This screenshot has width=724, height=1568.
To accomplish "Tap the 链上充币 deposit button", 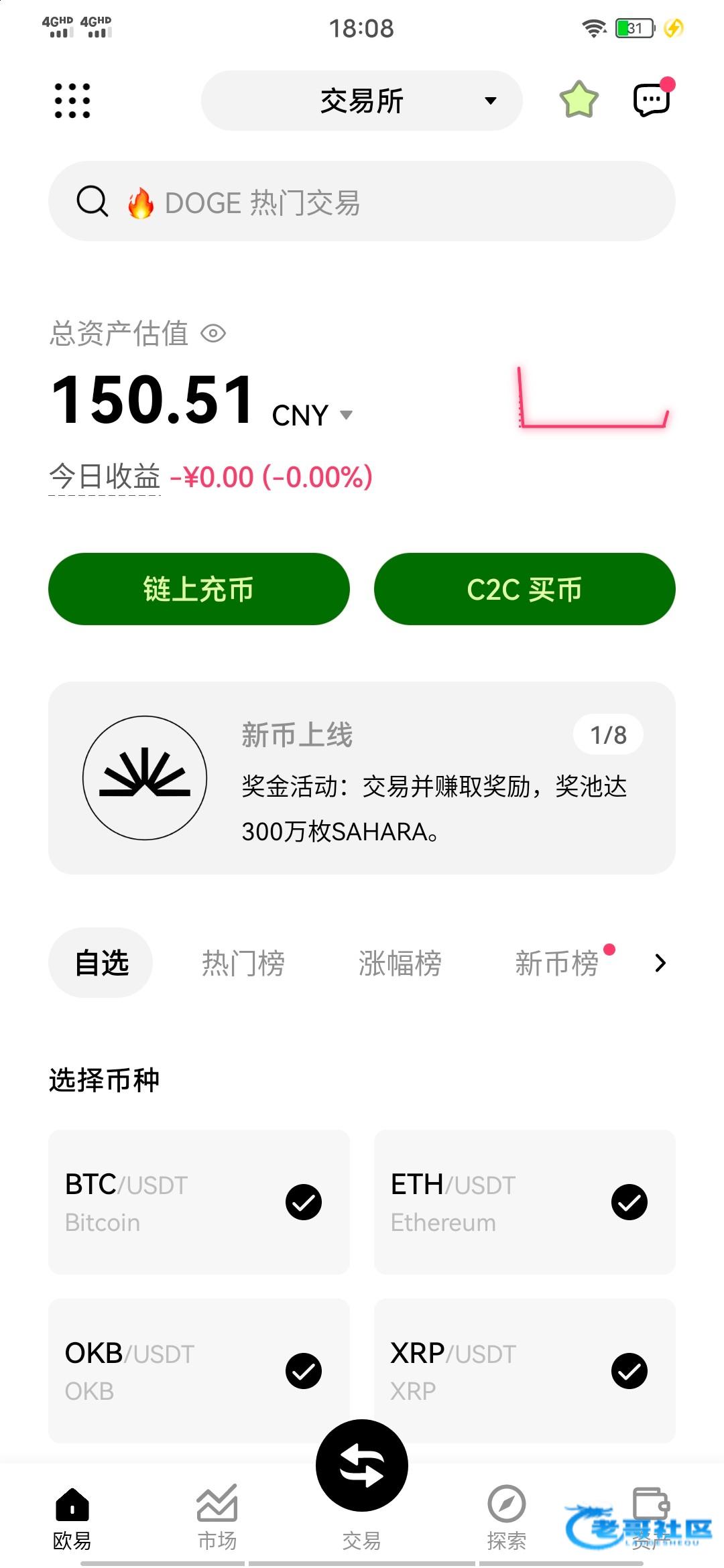I will pyautogui.click(x=199, y=589).
